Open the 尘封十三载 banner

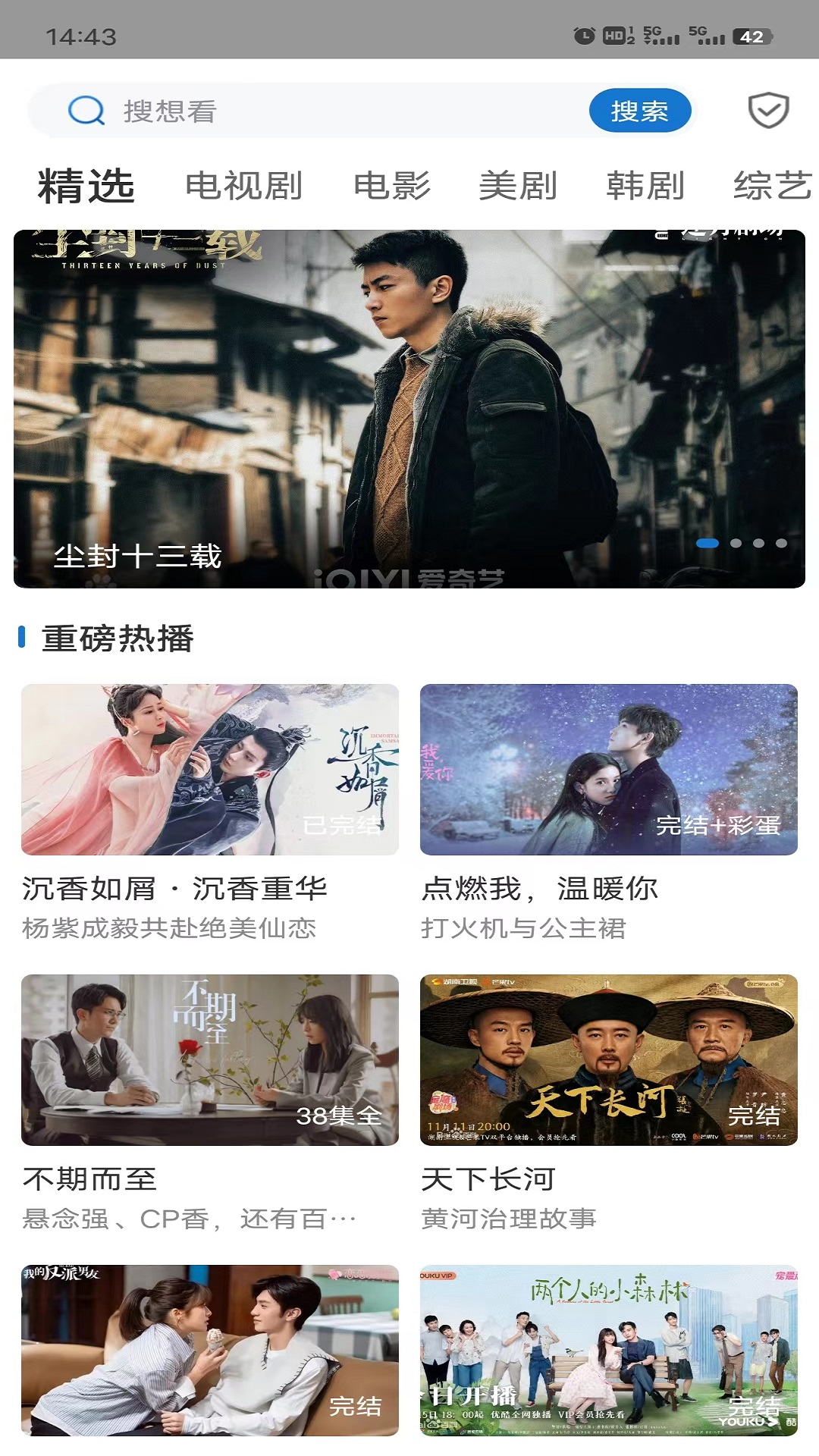[409, 409]
